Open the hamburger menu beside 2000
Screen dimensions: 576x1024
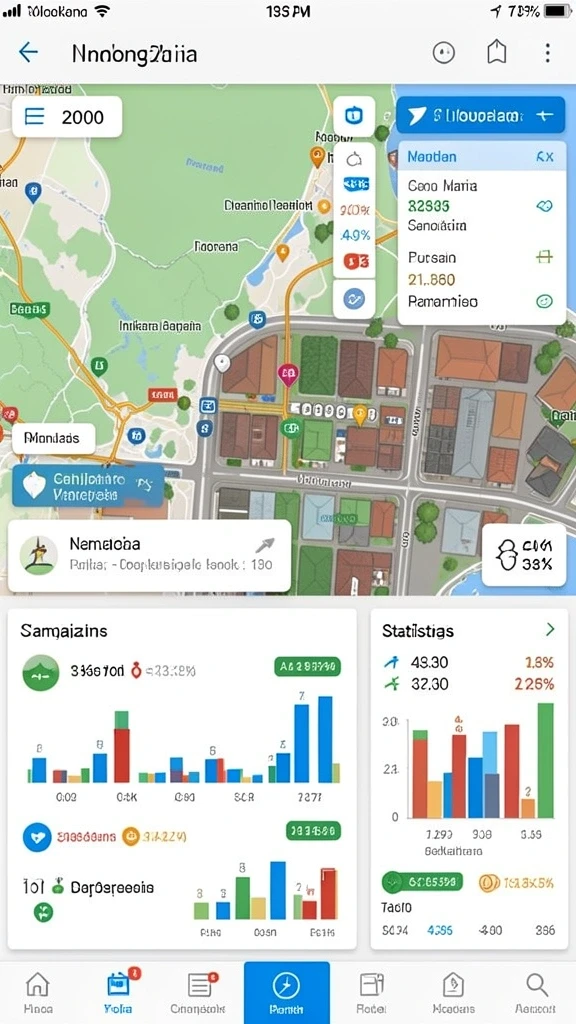tap(34, 117)
